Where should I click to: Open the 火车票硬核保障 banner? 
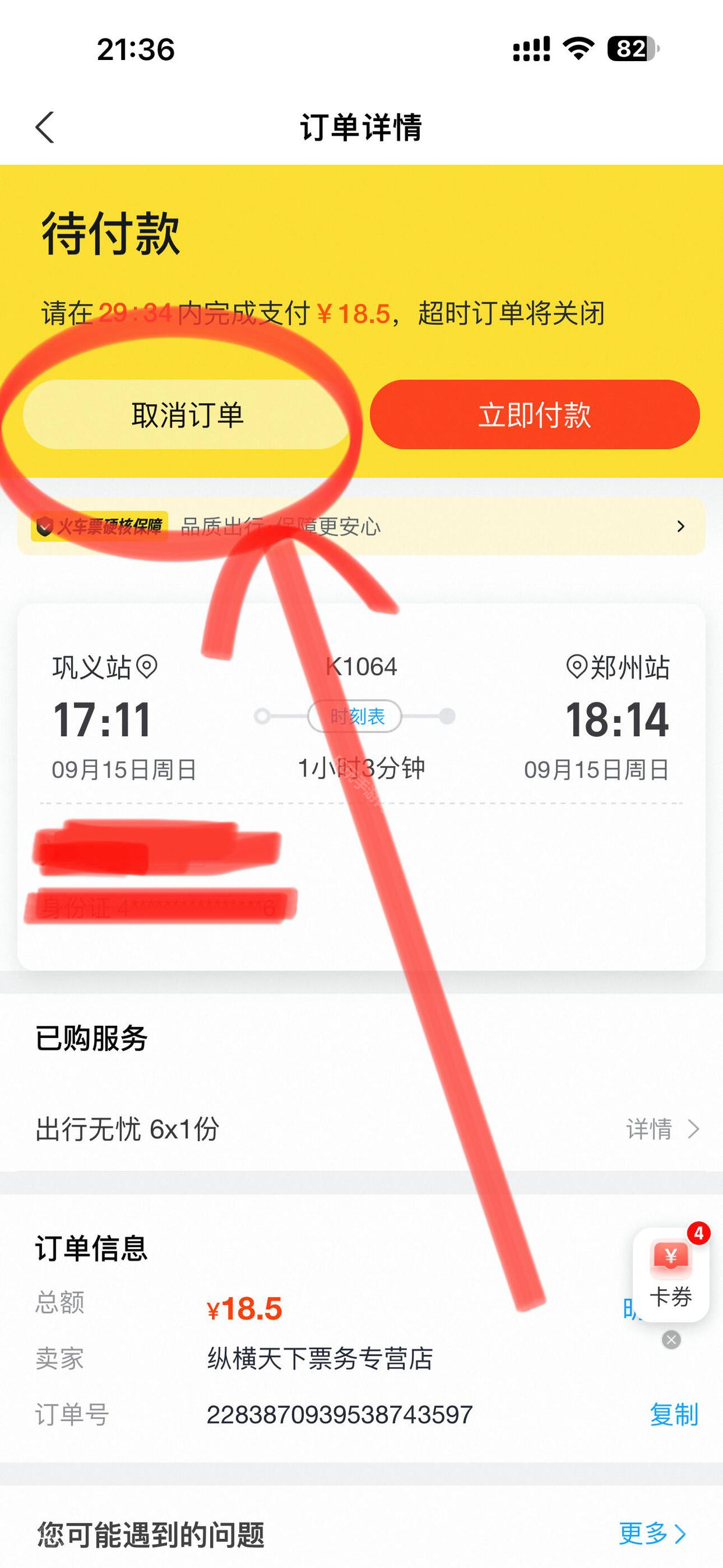(x=361, y=527)
